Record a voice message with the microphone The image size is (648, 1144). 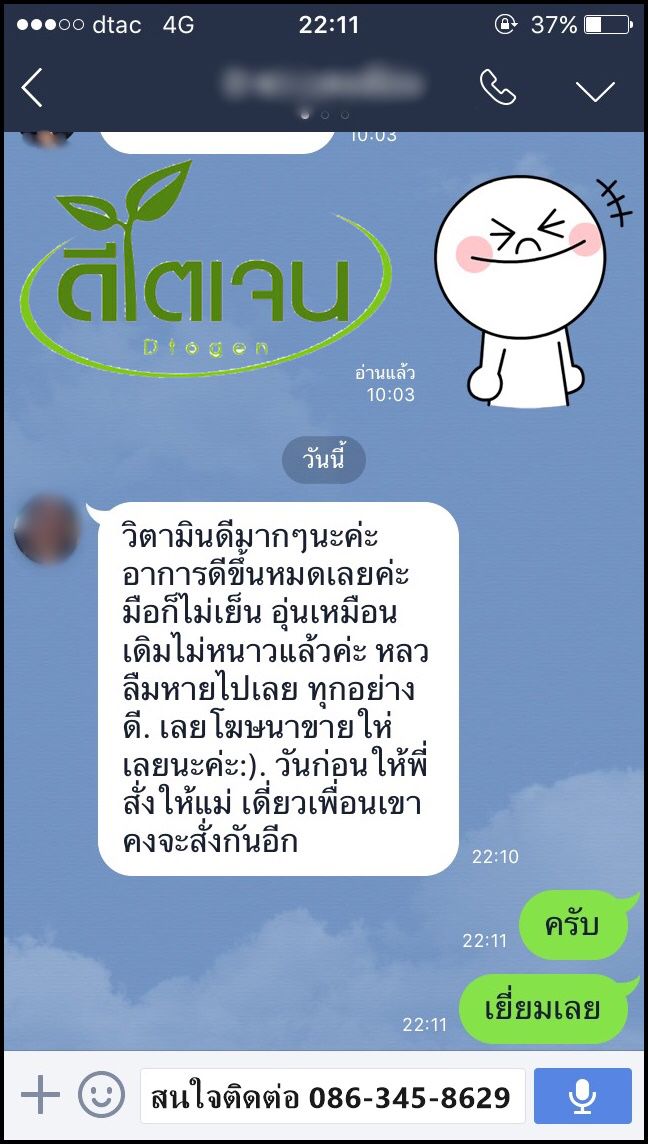click(582, 1096)
